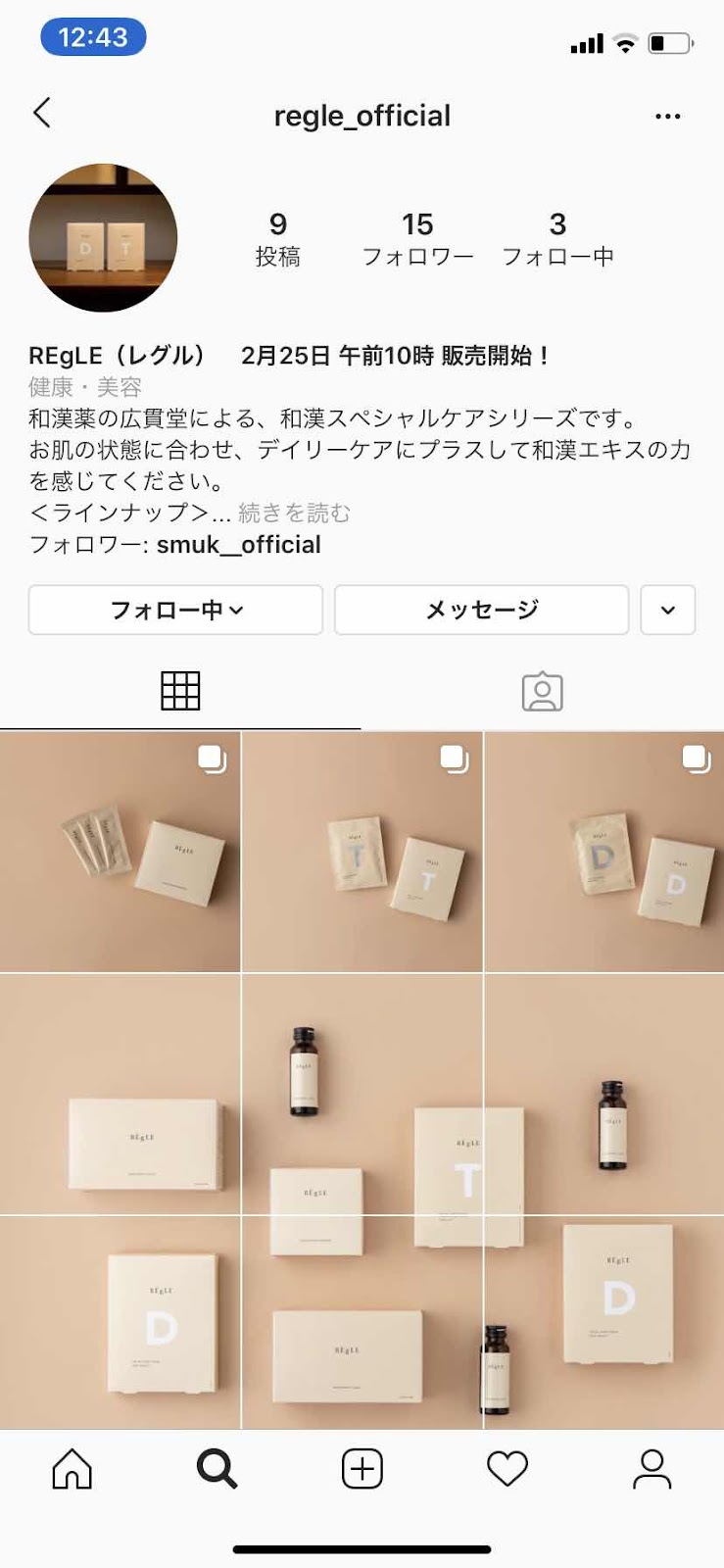Switch to the tagged photos tab
The image size is (724, 1568).
click(x=542, y=692)
